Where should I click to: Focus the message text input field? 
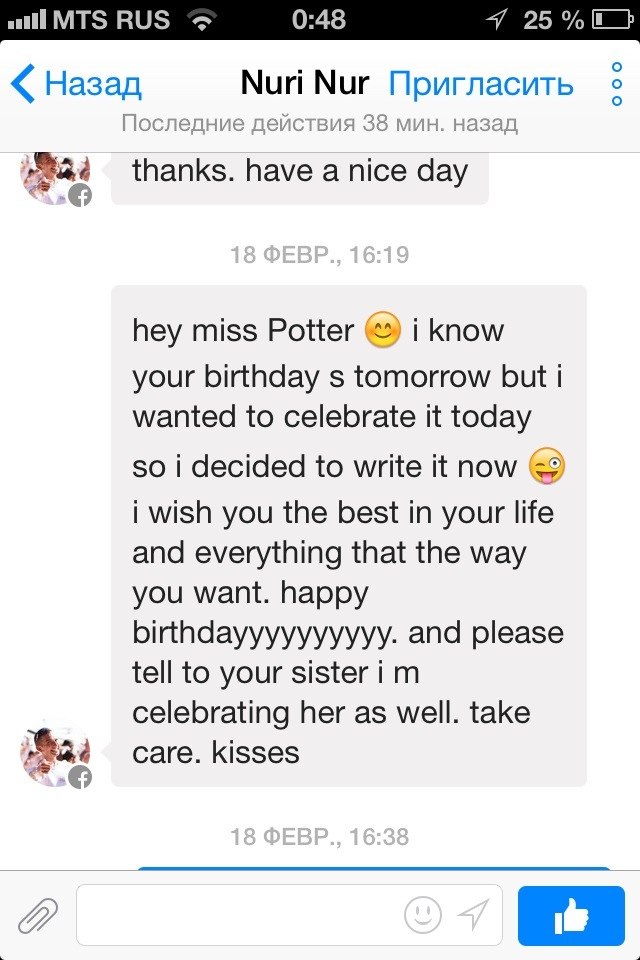coord(240,914)
